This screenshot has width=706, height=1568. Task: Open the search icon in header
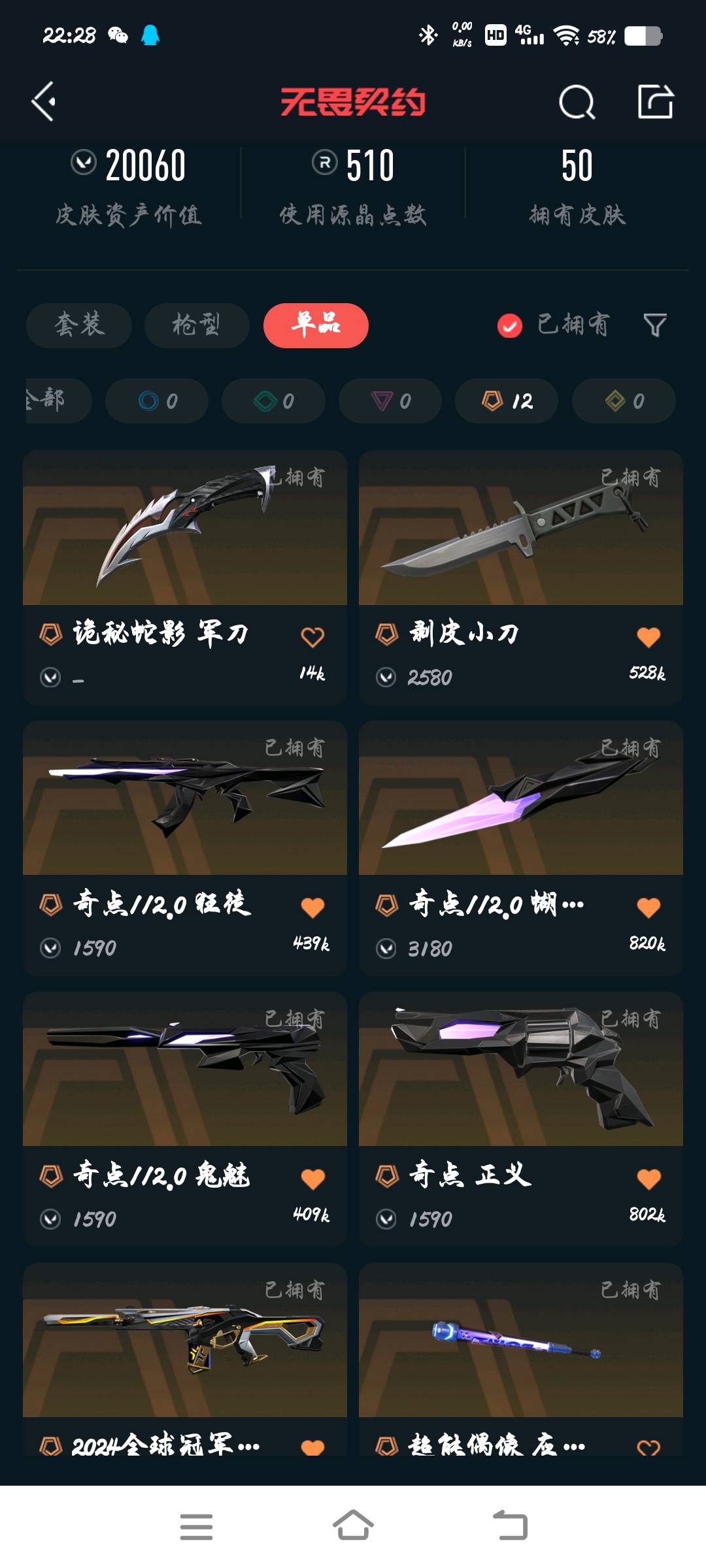[x=577, y=103]
